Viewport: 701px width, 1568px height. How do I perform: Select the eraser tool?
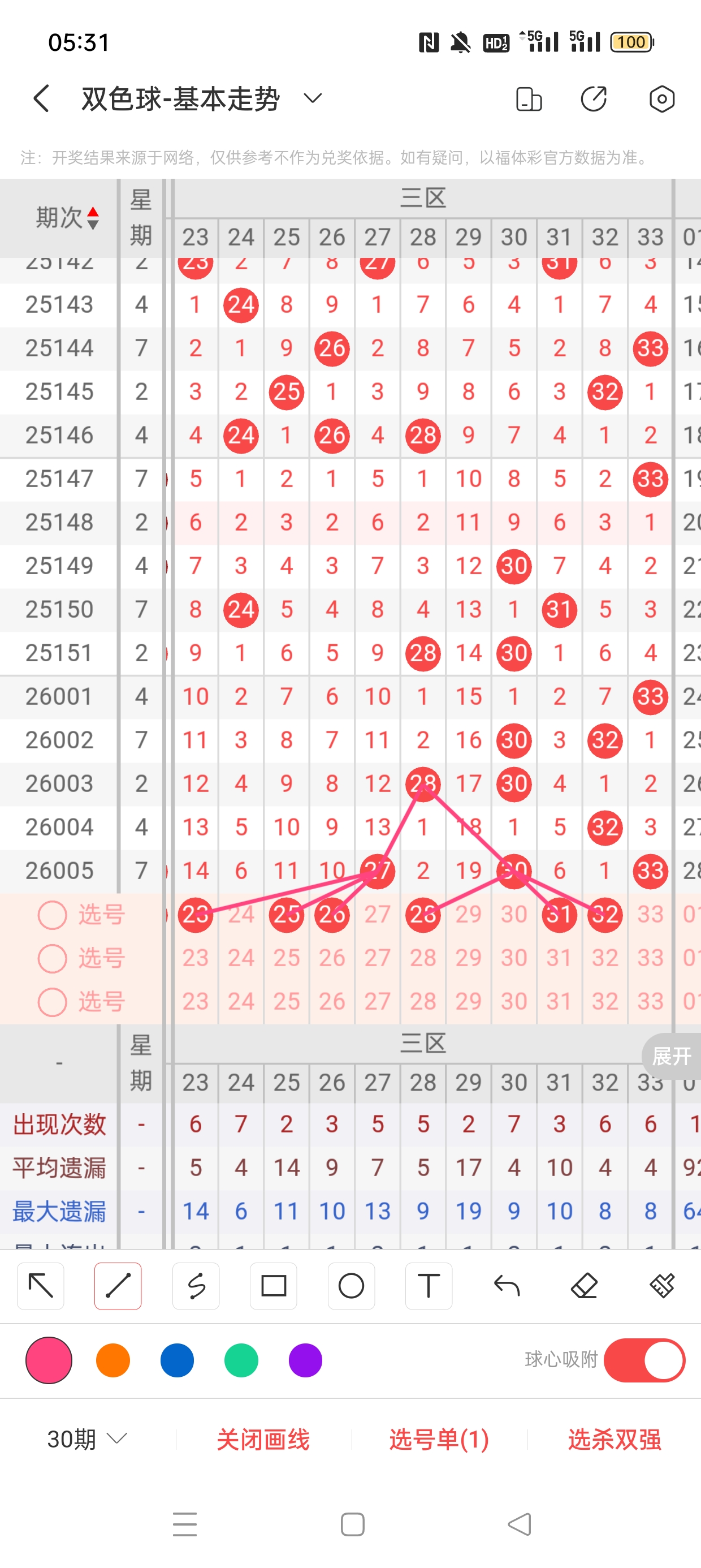pos(584,1286)
